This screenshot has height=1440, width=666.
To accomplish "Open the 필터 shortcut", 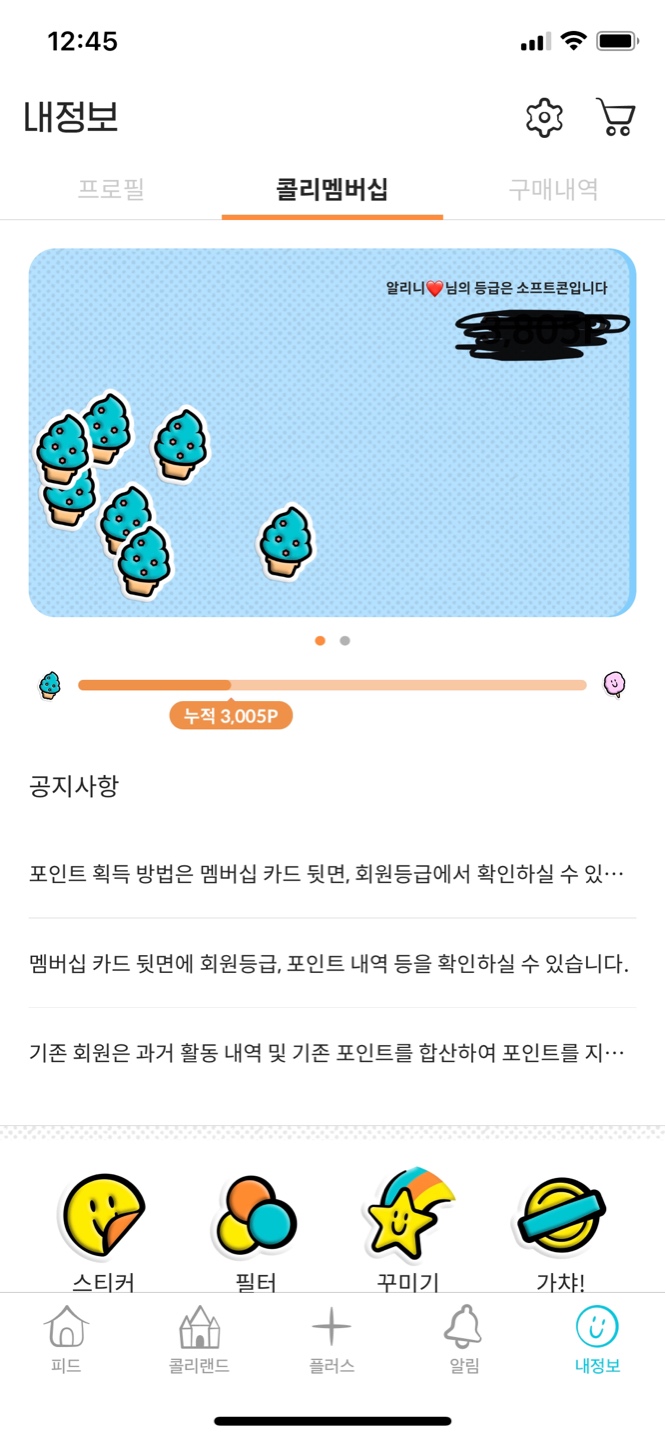I will (x=256, y=1231).
